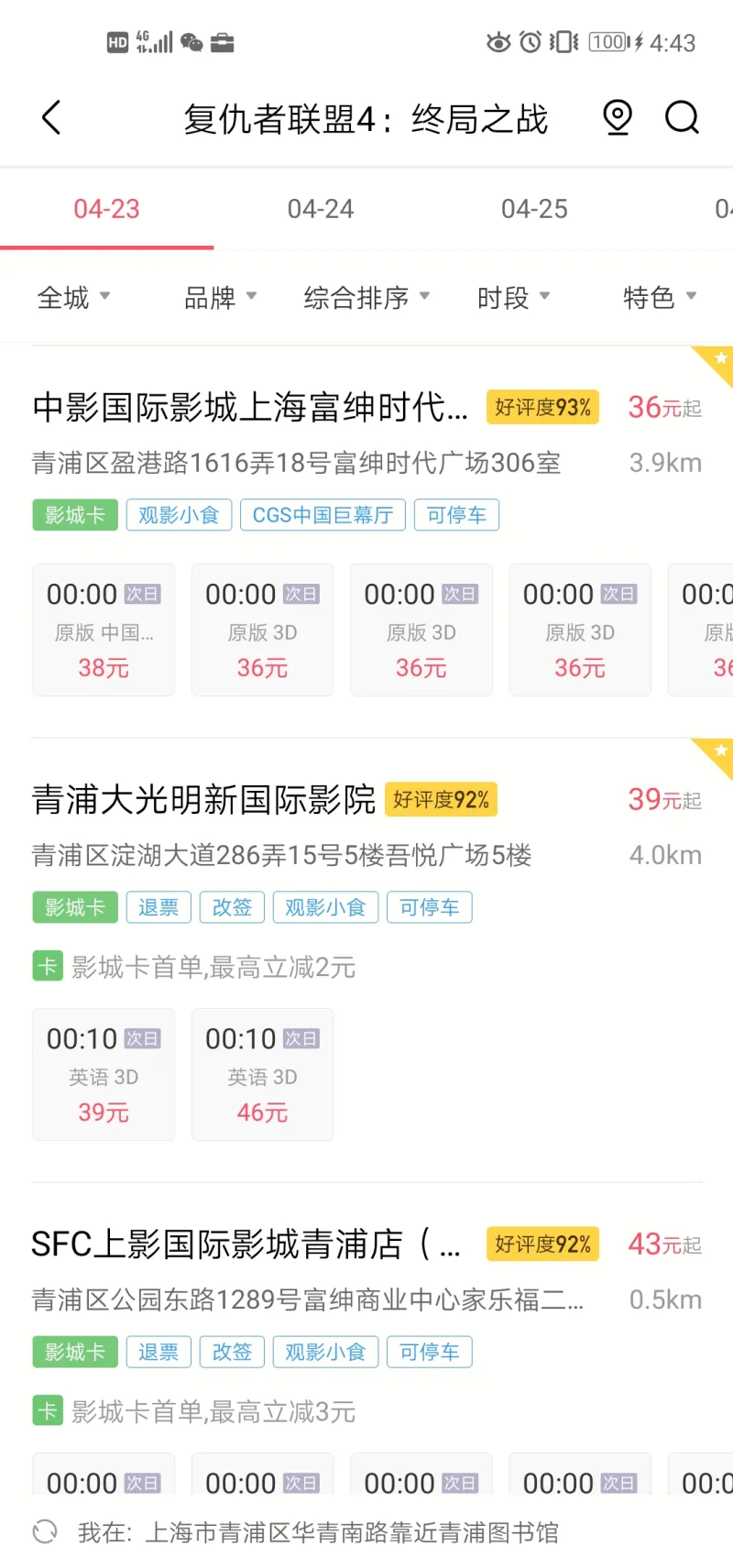Screen dimensions: 733x1568
Task: Open the search magnifier icon
Action: [x=682, y=118]
